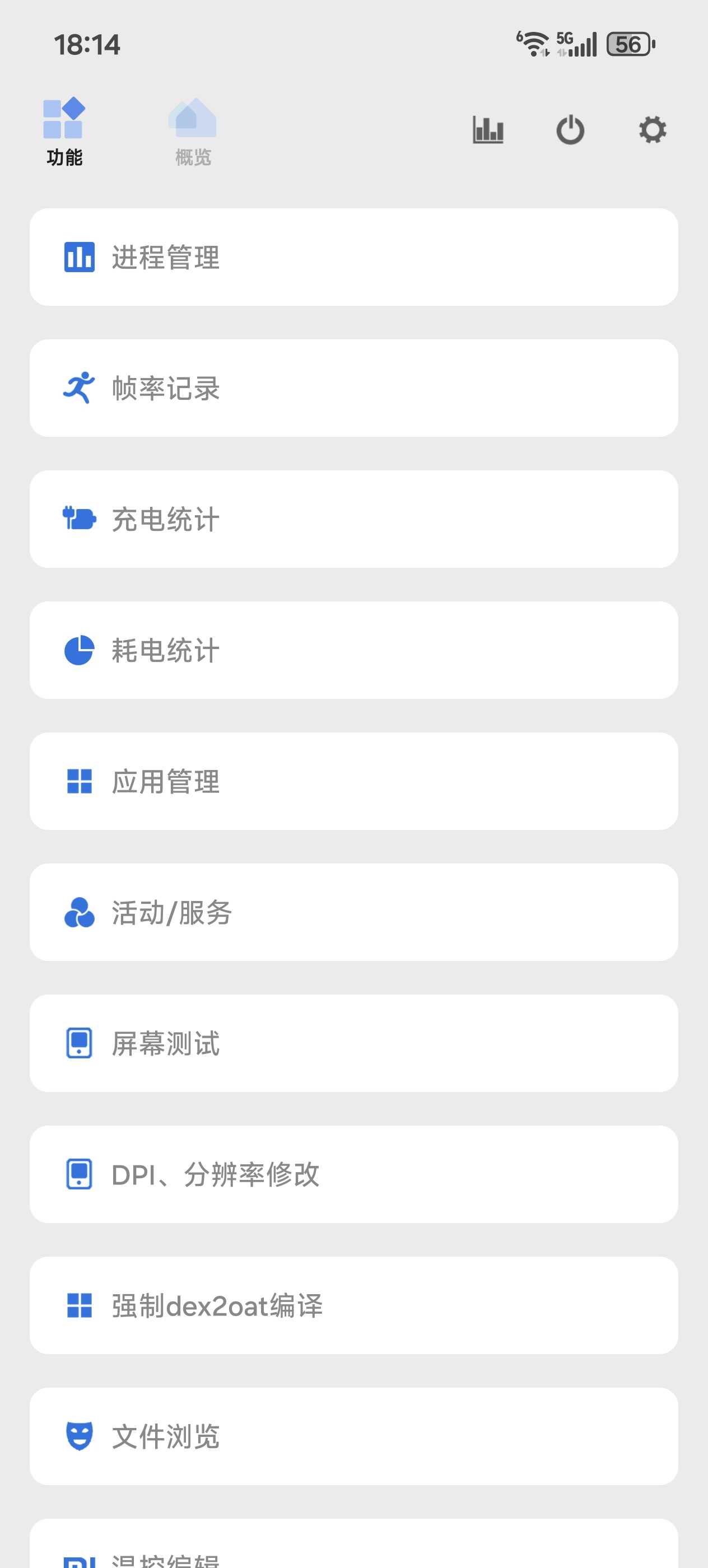This screenshot has height=1568, width=708.
Task: Launch 屏幕测试
Action: [353, 1043]
